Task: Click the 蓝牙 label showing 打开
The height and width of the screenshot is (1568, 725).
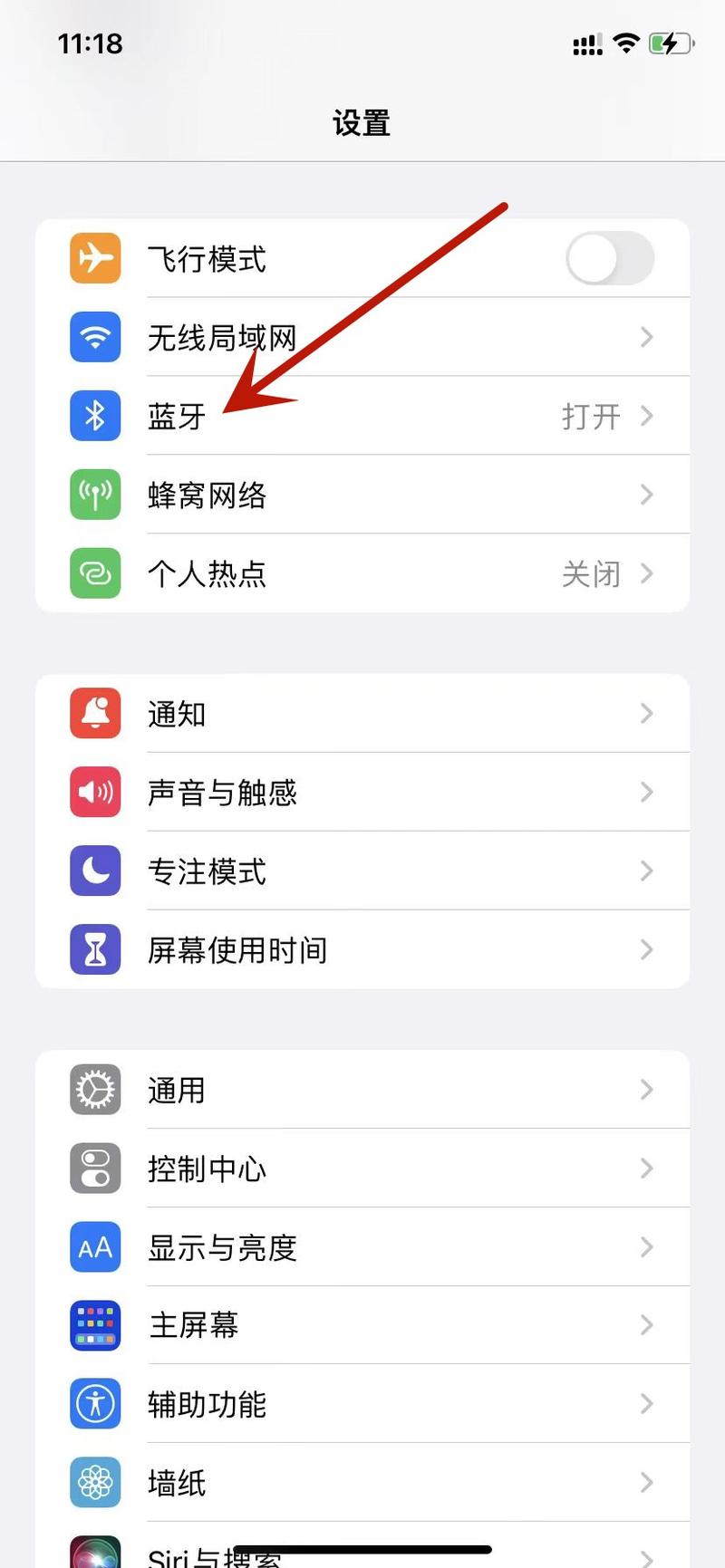Action: click(591, 416)
